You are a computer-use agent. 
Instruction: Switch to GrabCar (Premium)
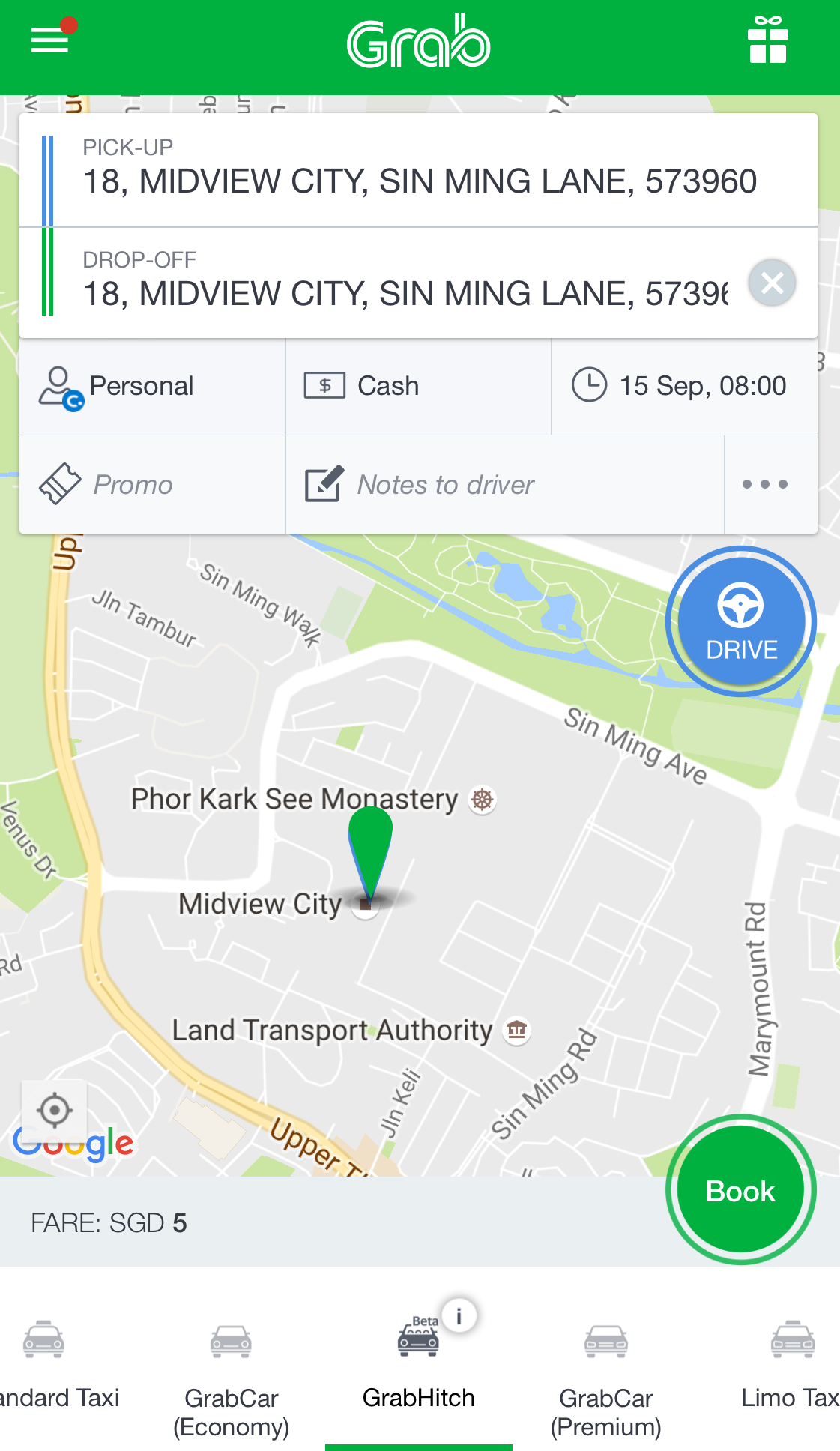[605, 1379]
